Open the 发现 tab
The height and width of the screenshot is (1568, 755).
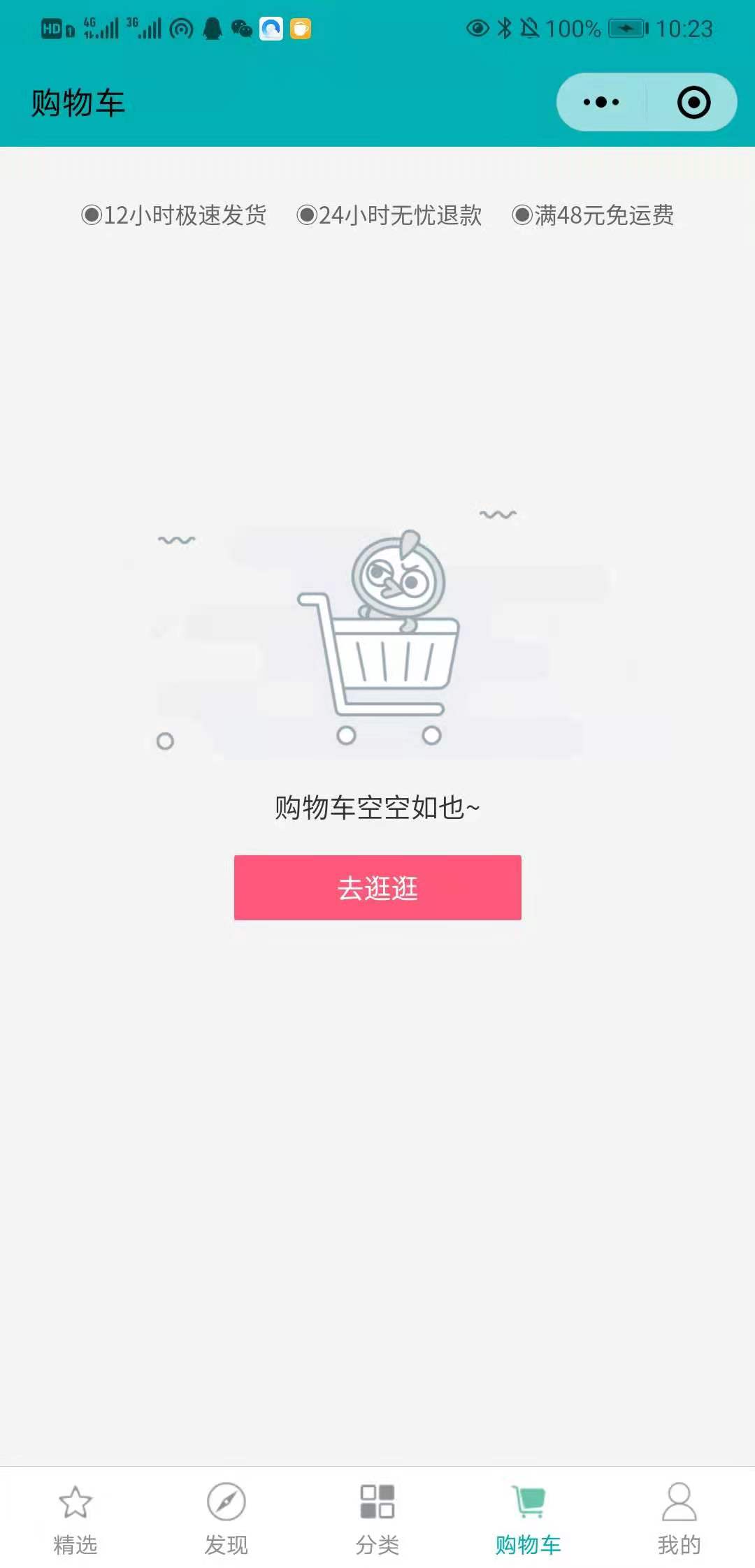click(226, 1516)
